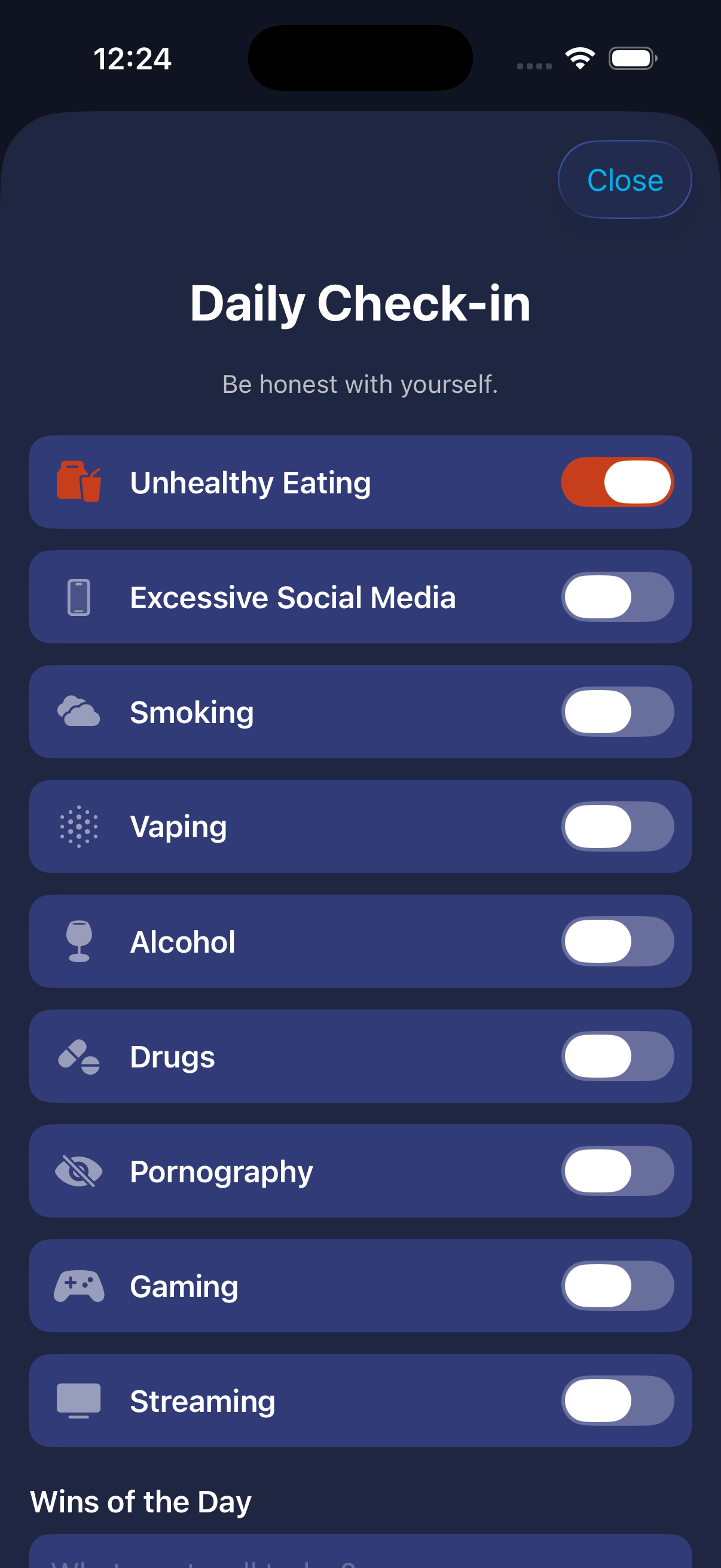Viewport: 721px width, 1568px height.
Task: Click the game controller icon beside Gaming
Action: pyautogui.click(x=79, y=1286)
